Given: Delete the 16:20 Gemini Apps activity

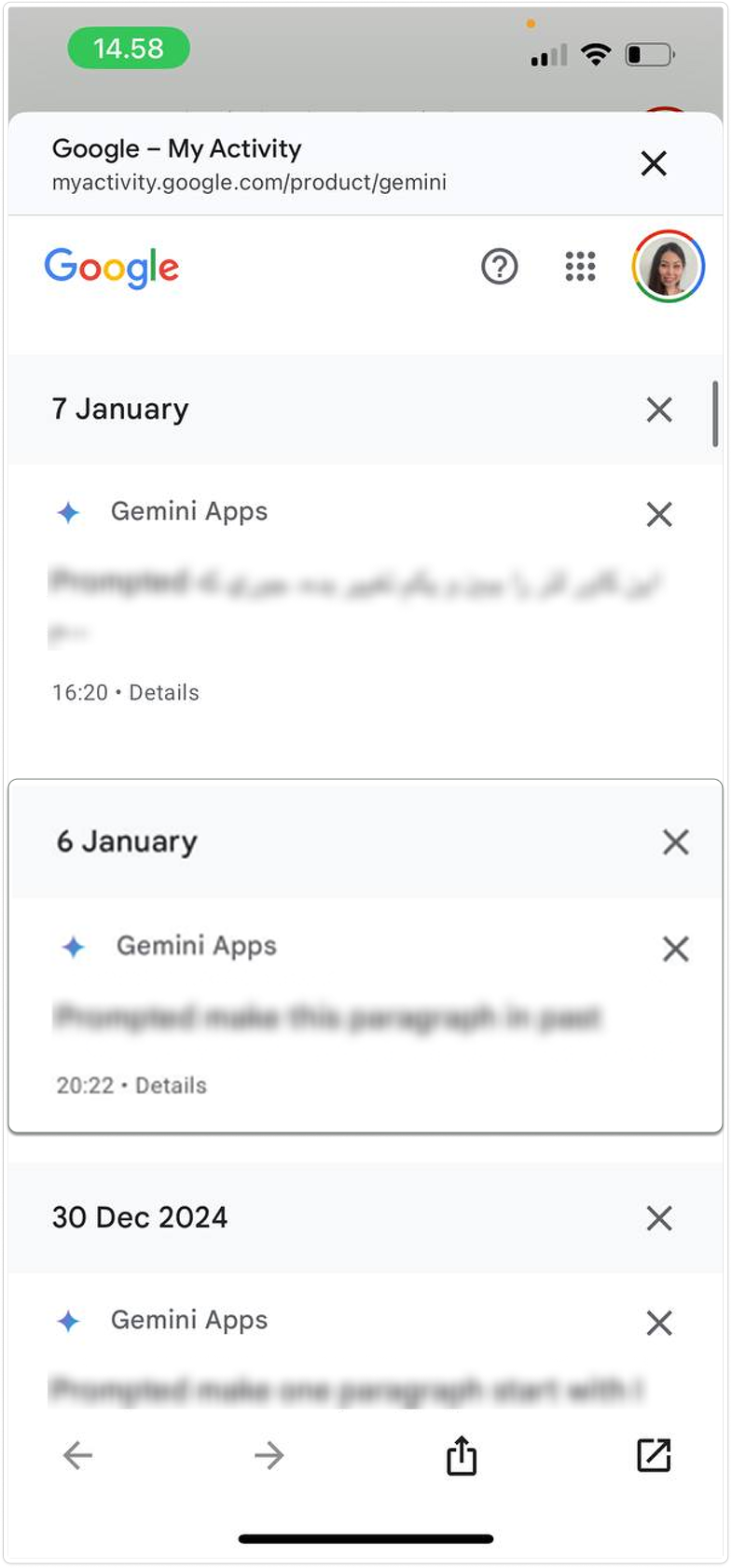Looking at the screenshot, I should [x=659, y=513].
